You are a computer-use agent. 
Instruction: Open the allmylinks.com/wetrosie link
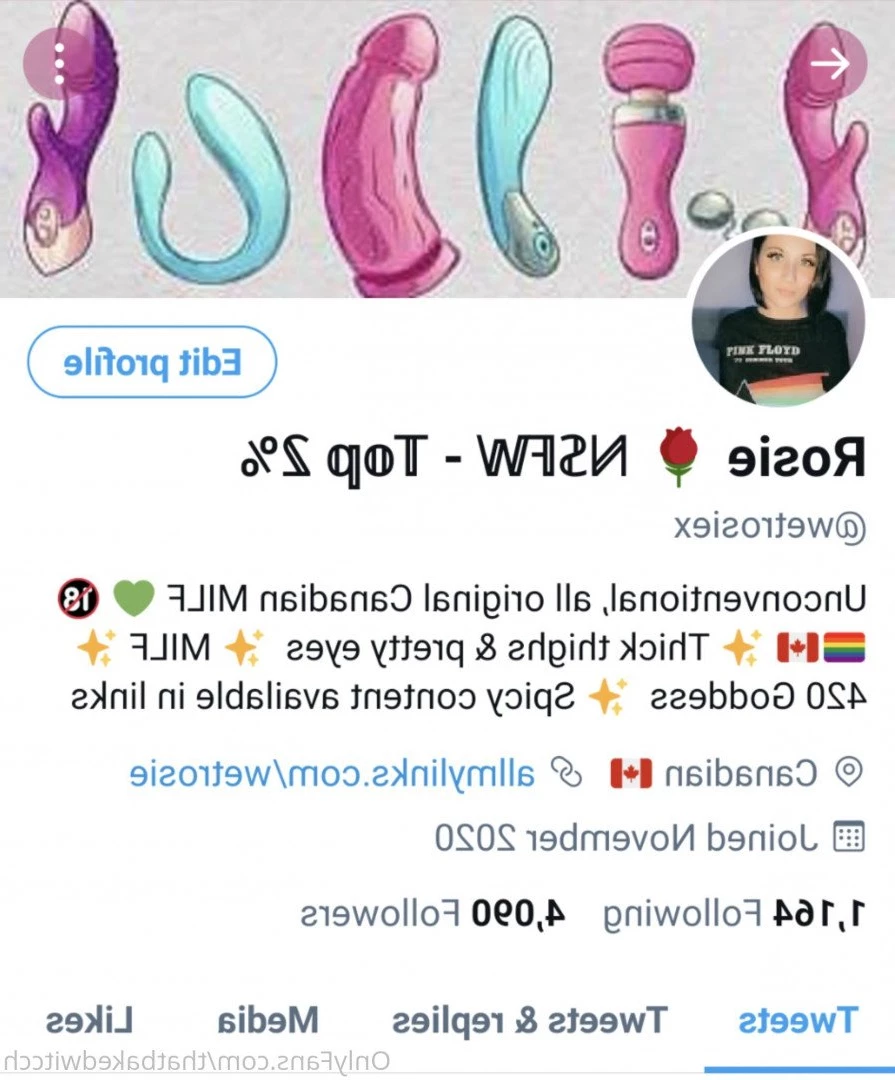[336, 772]
